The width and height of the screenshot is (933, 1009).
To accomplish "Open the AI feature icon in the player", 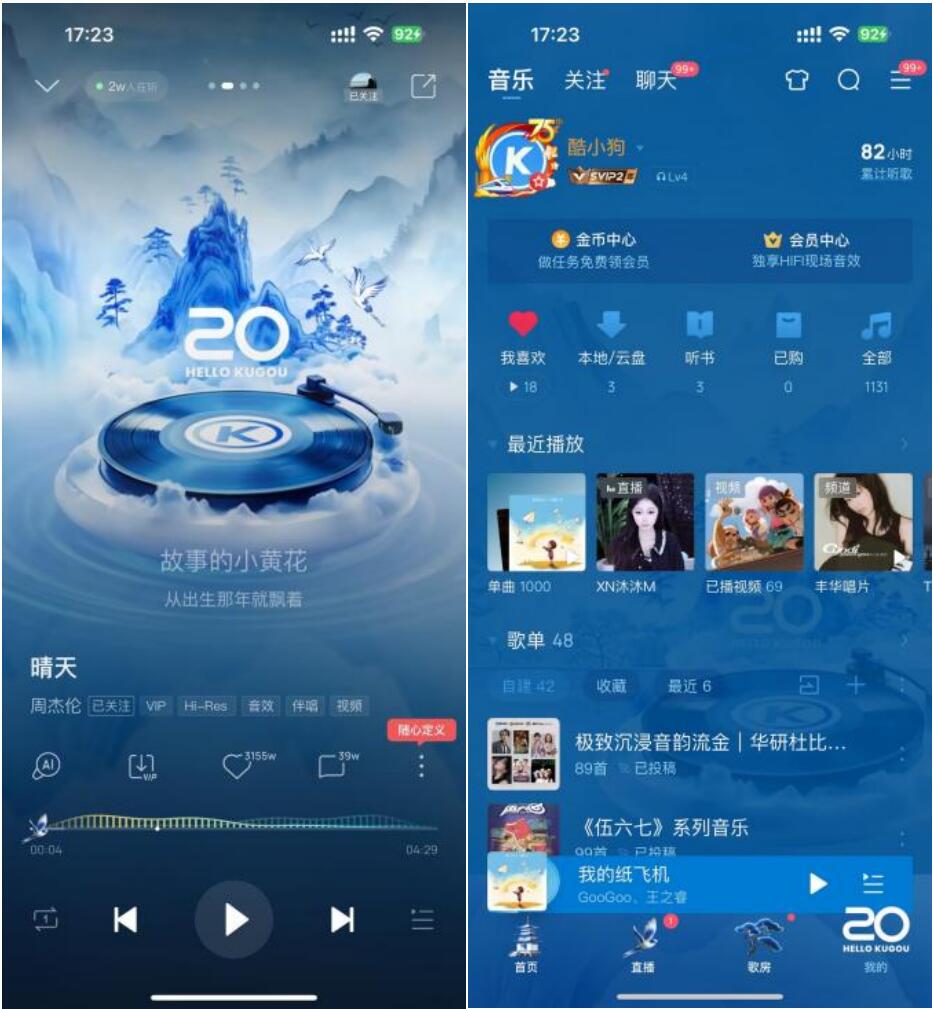I will click(46, 766).
